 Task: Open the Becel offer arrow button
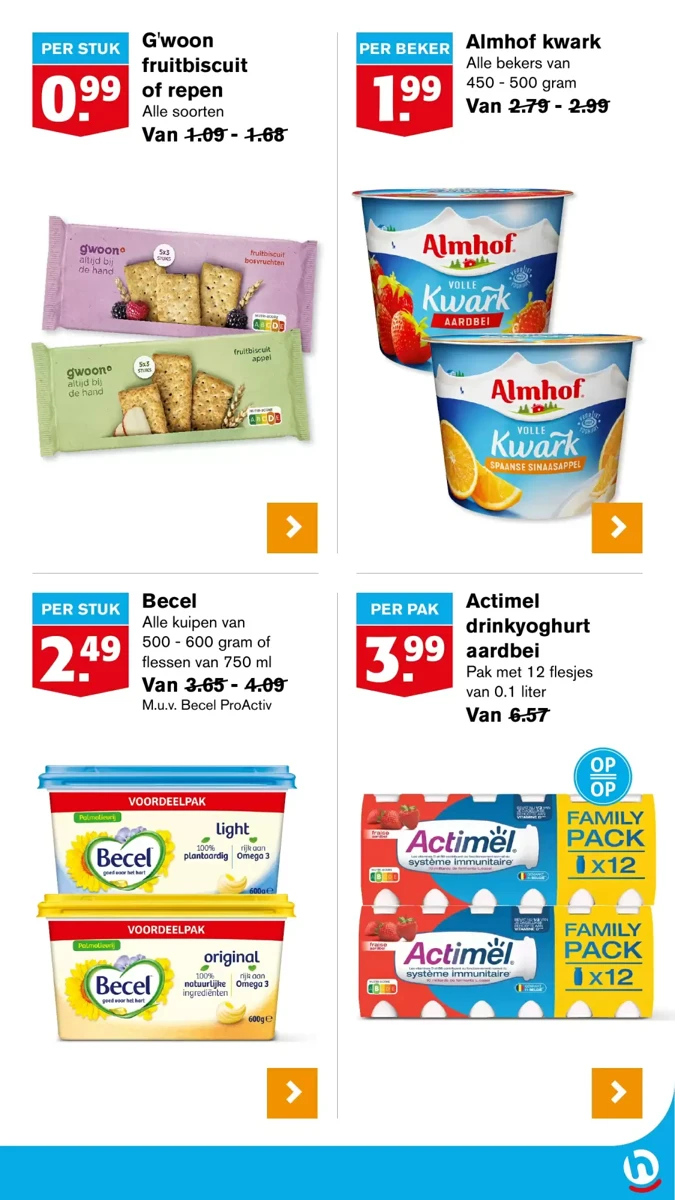292,1092
